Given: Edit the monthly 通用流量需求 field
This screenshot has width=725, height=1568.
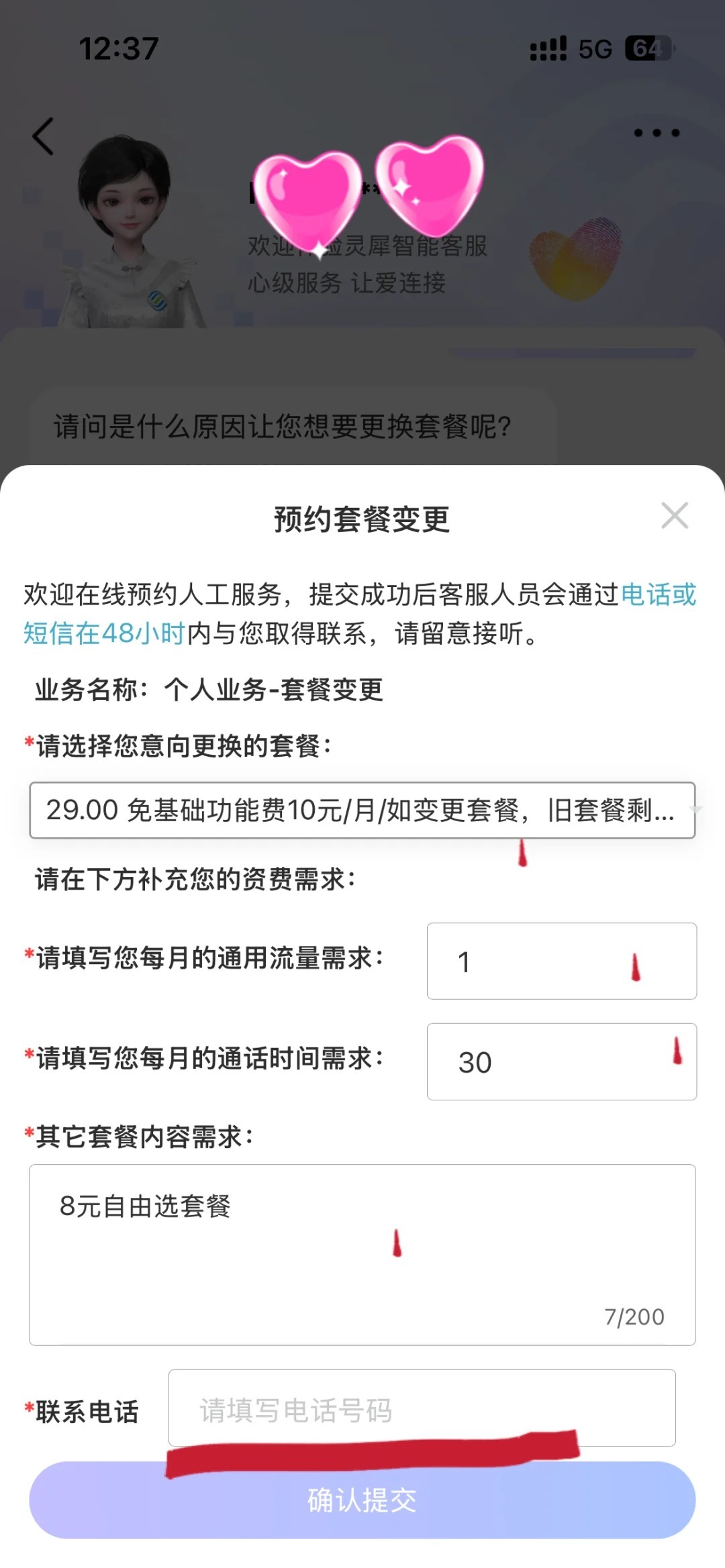Looking at the screenshot, I should point(561,961).
